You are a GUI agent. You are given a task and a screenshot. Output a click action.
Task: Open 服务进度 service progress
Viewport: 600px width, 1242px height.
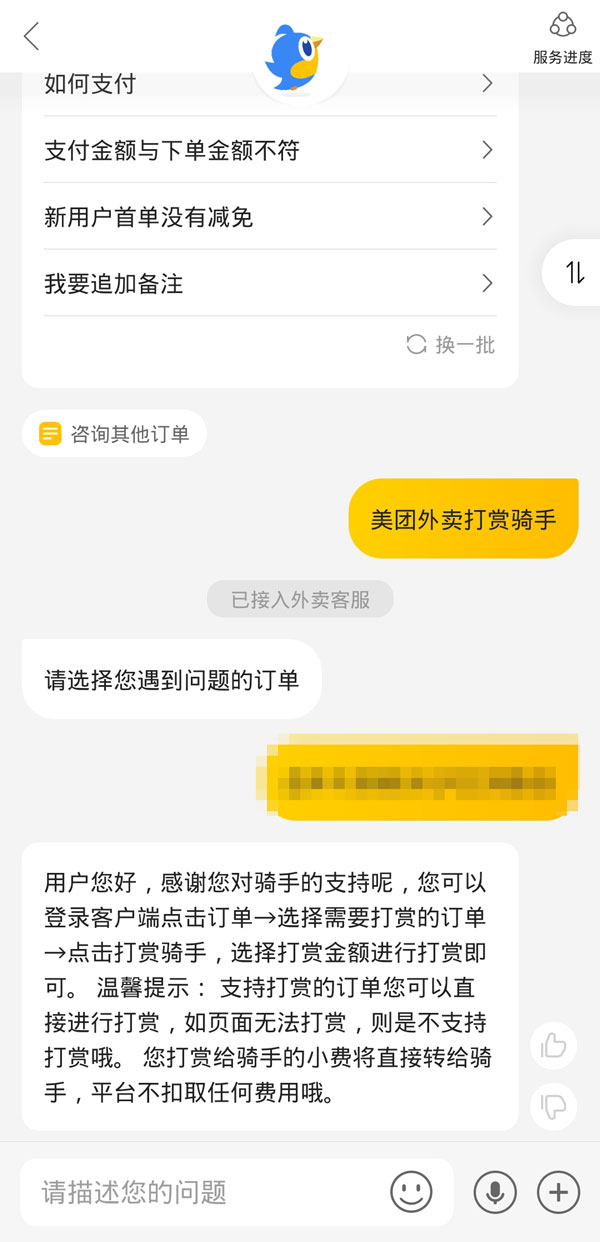point(563,38)
